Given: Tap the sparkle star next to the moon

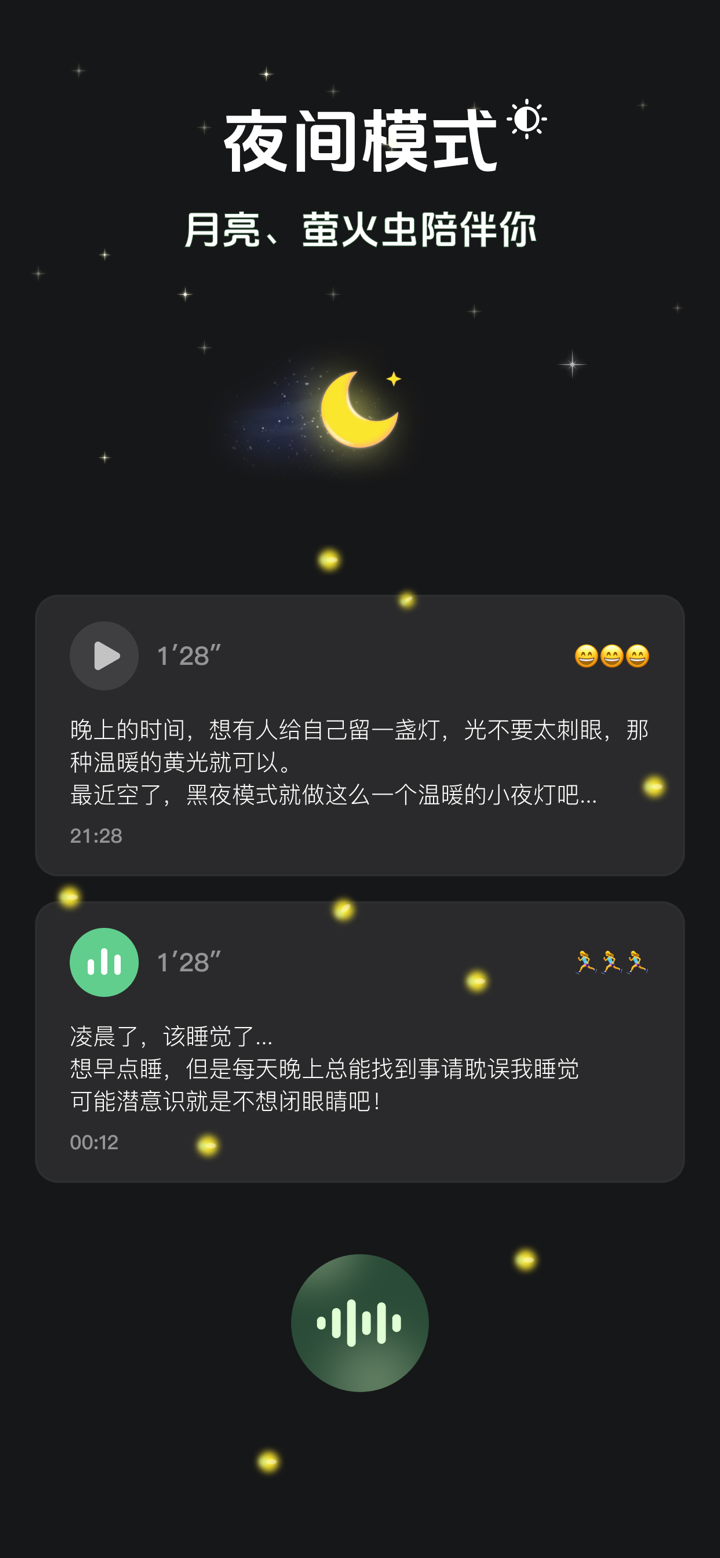Looking at the screenshot, I should click(x=393, y=378).
